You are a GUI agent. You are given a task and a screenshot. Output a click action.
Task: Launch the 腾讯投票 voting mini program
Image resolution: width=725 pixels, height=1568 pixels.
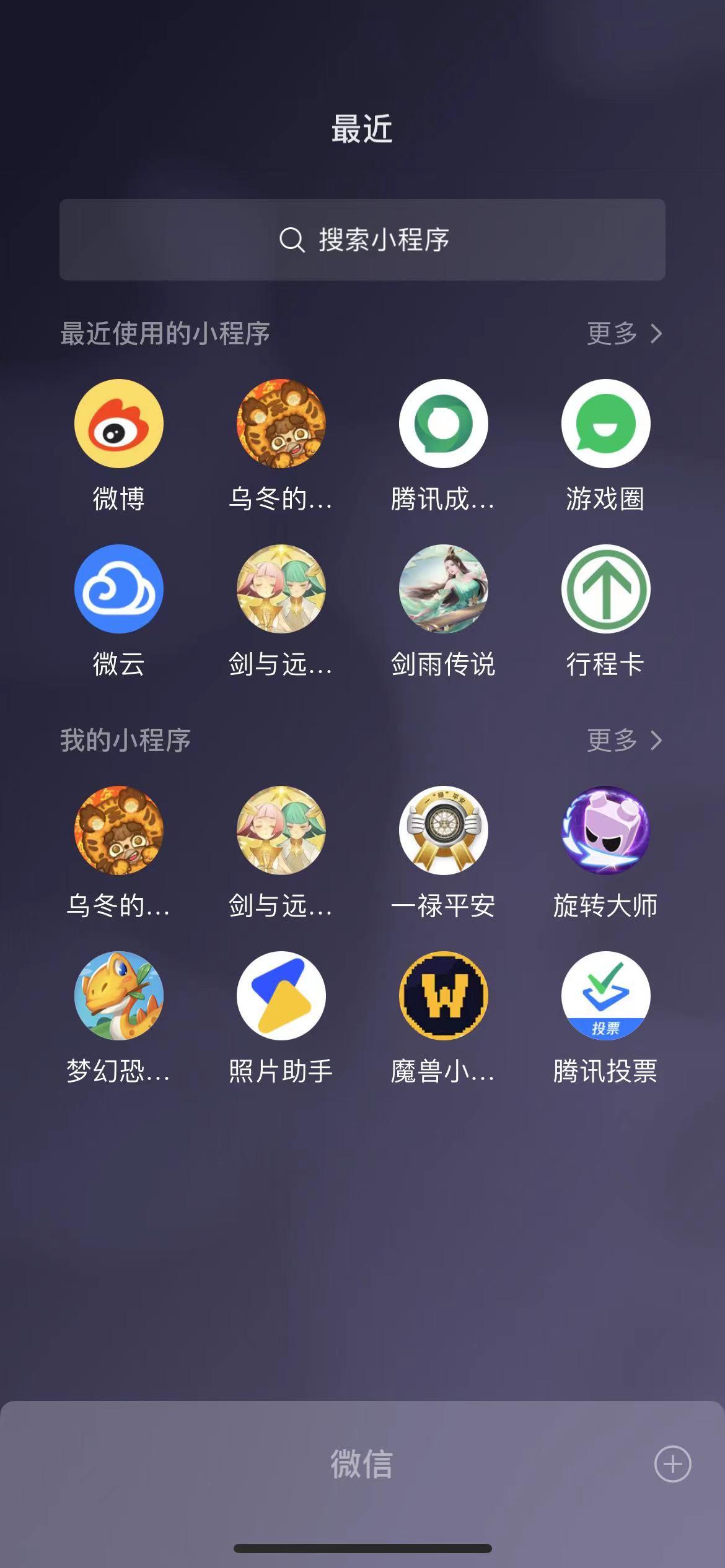click(x=605, y=998)
